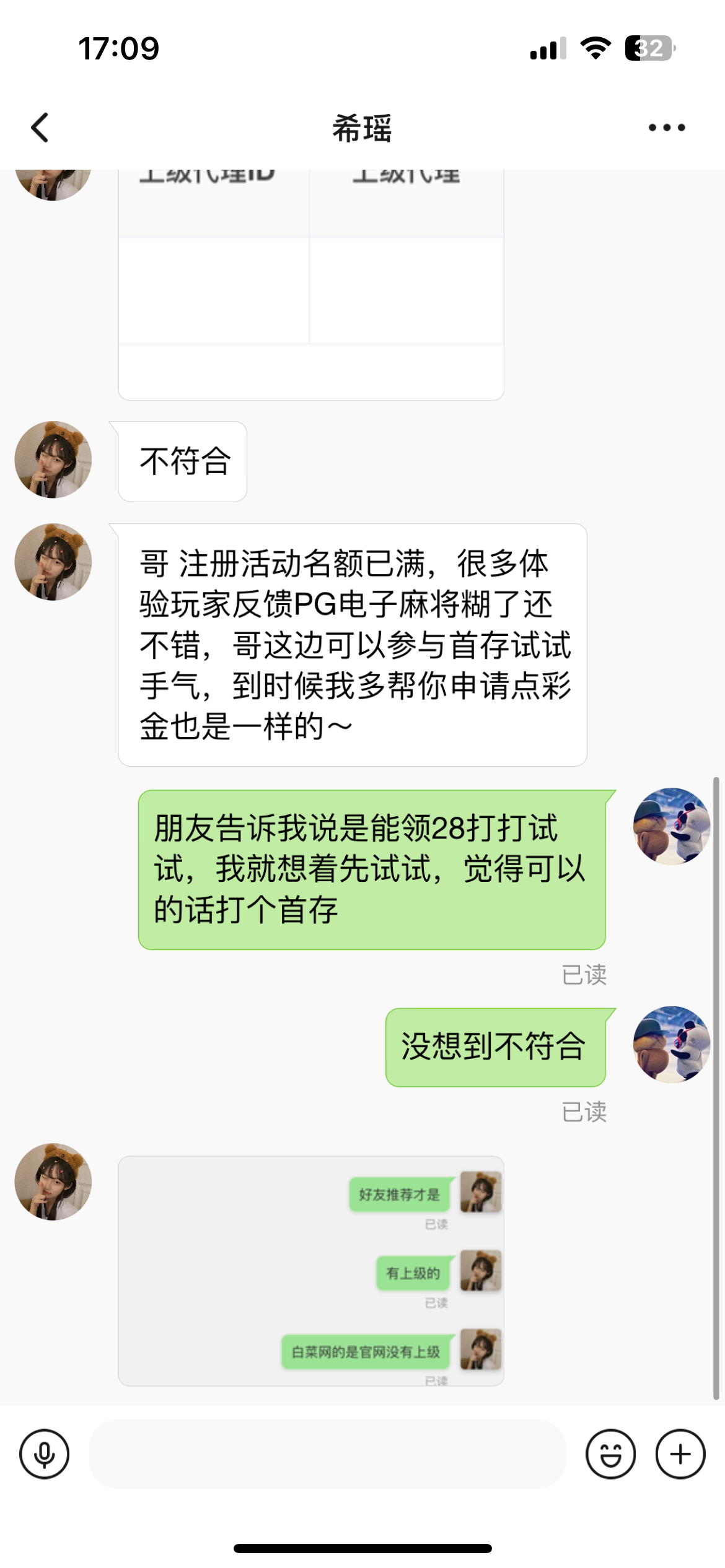Focus the message text input field
725x1568 pixels.
click(x=327, y=1454)
